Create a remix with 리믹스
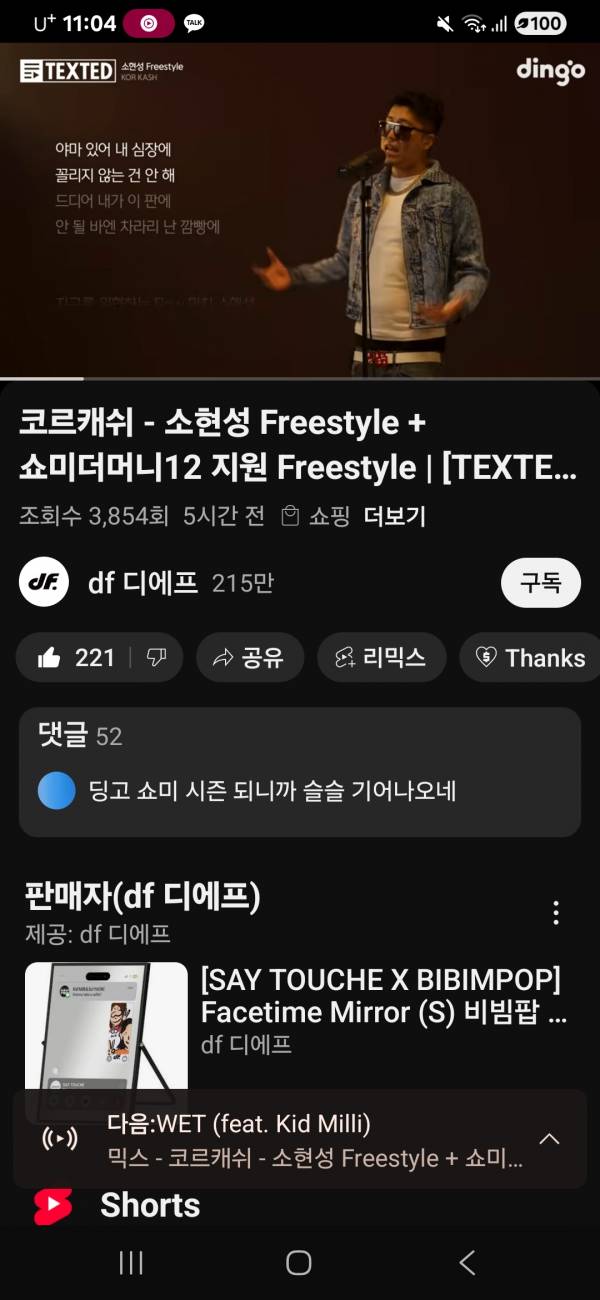Screen dimensions: 600x1300 pos(381,658)
